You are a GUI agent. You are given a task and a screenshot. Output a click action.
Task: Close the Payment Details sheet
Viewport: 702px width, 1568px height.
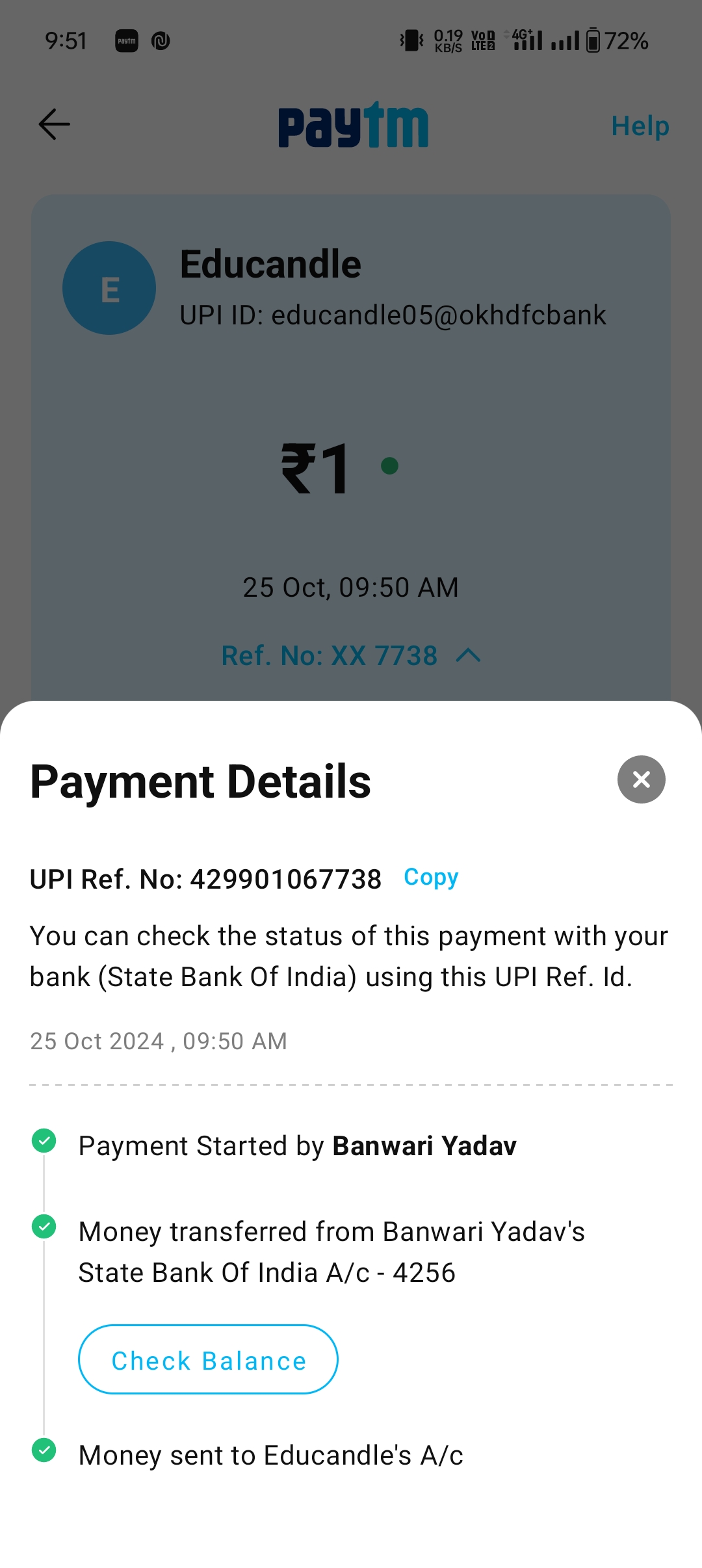click(641, 779)
